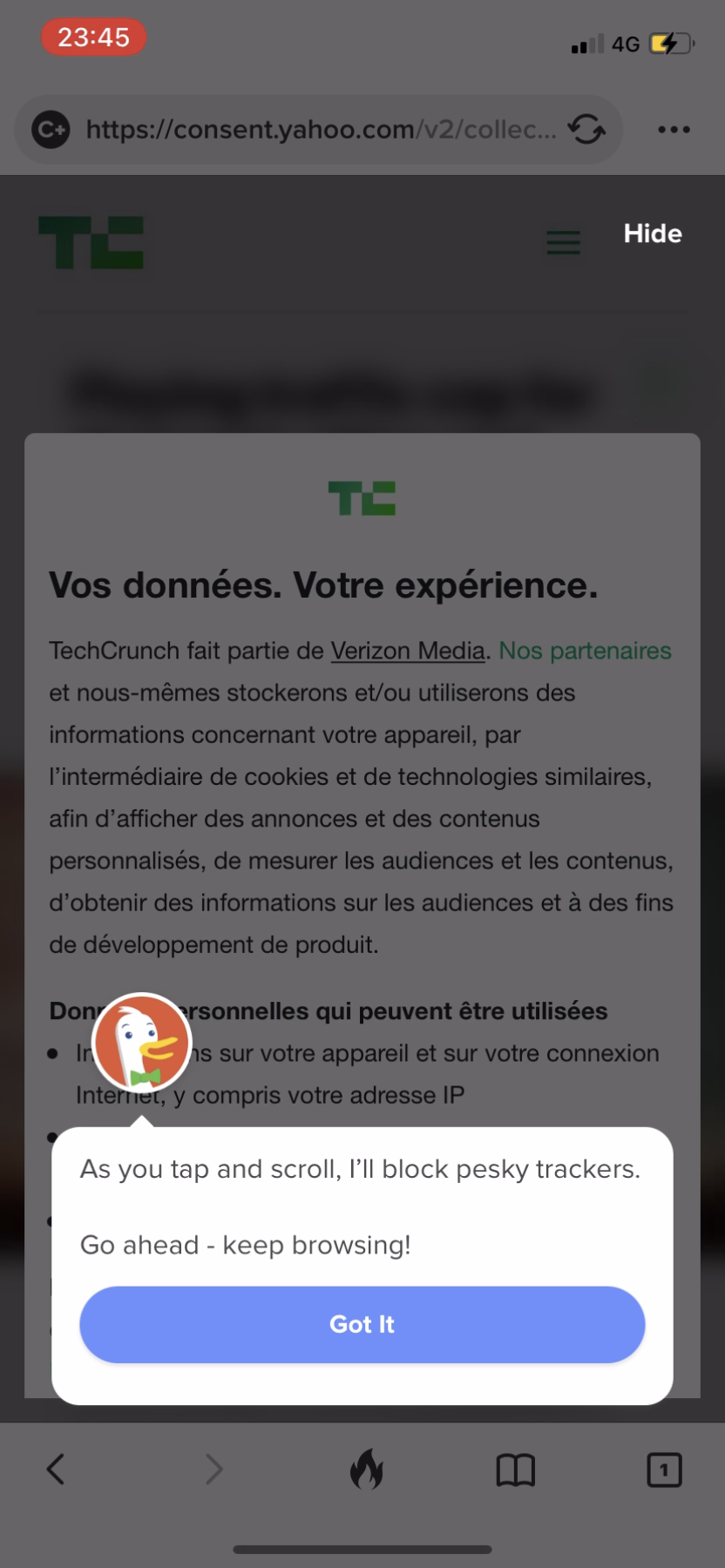The image size is (725, 1568).
Task: Tap the TC logo inside the consent dialog
Action: point(362,497)
